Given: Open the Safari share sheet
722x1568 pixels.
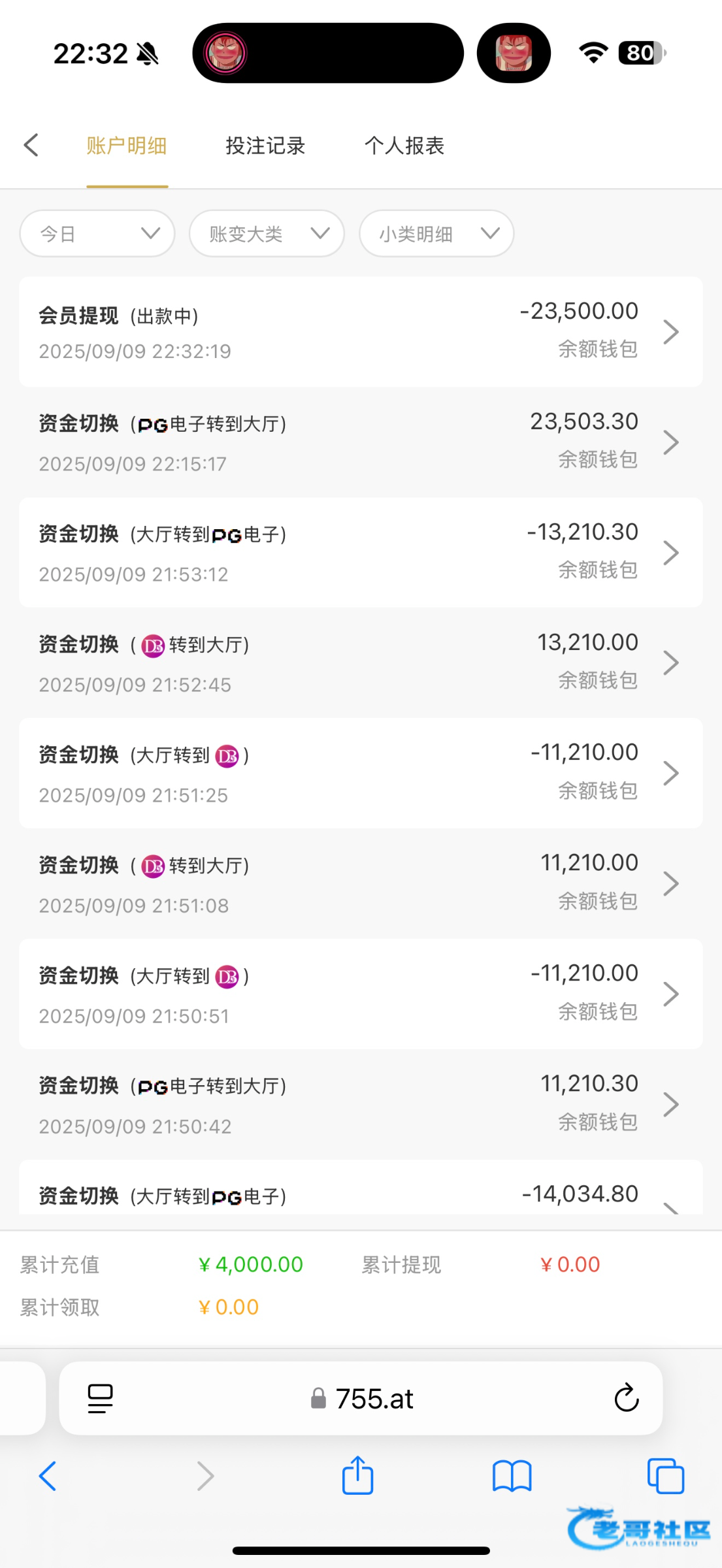Looking at the screenshot, I should click(357, 1475).
